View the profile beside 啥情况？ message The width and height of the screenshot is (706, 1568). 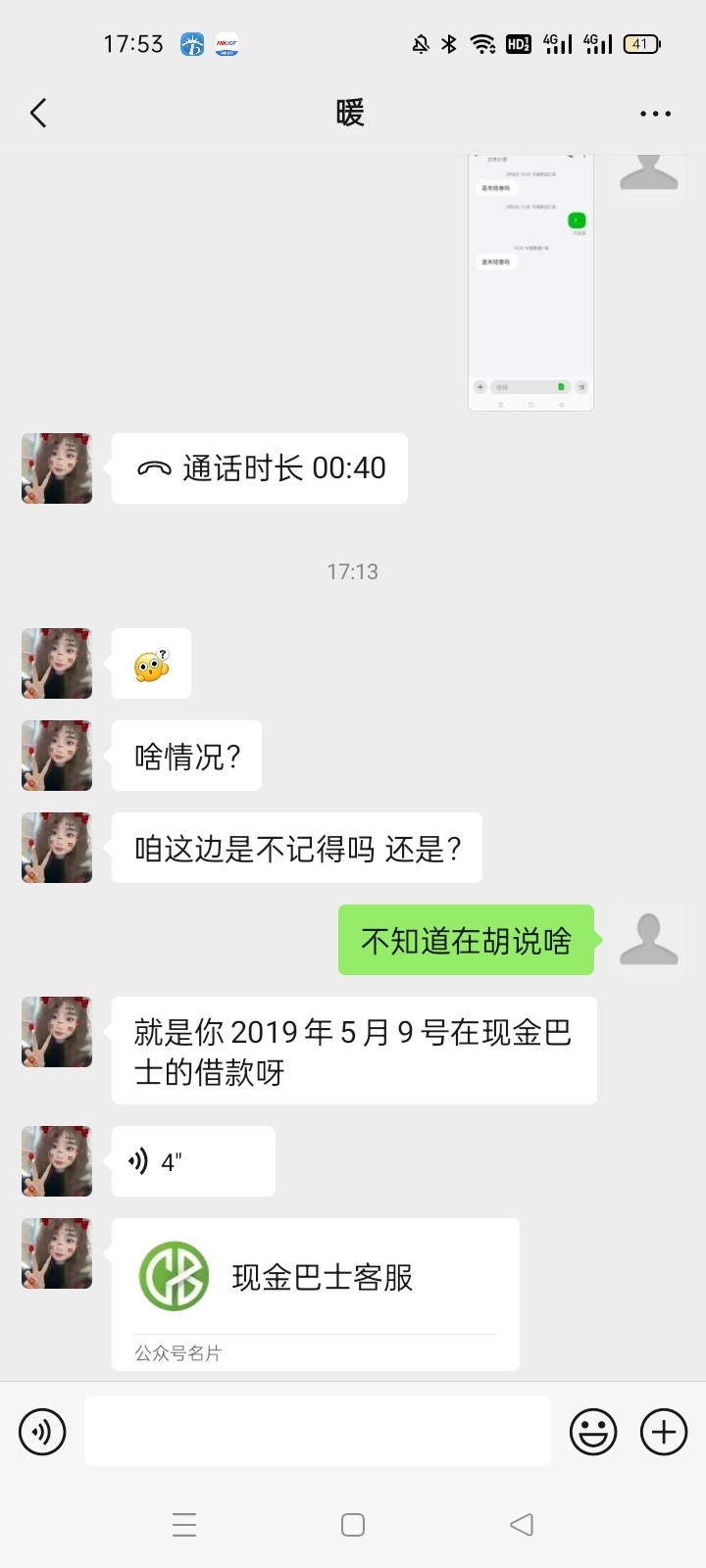click(57, 756)
